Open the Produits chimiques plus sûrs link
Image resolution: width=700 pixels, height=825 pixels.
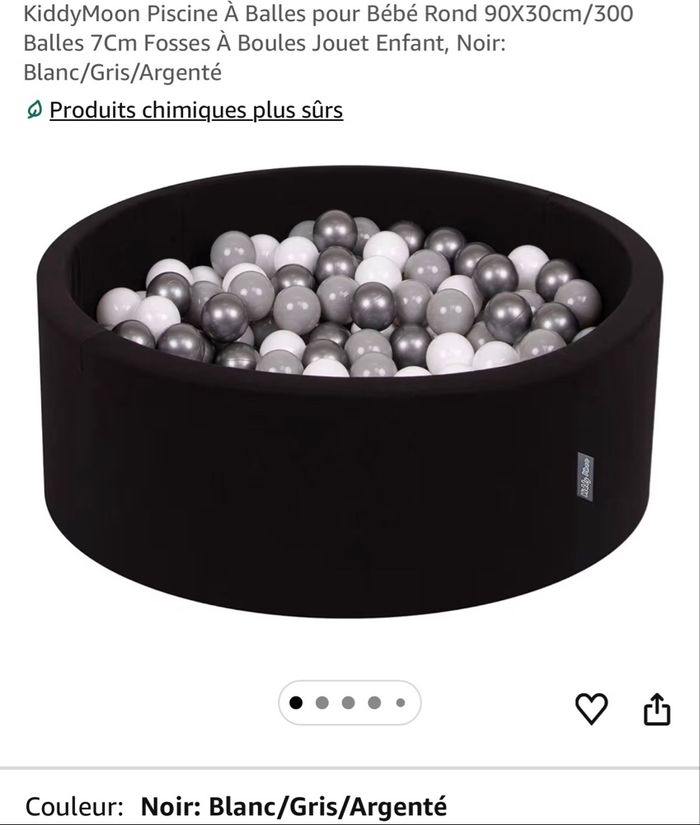(196, 110)
